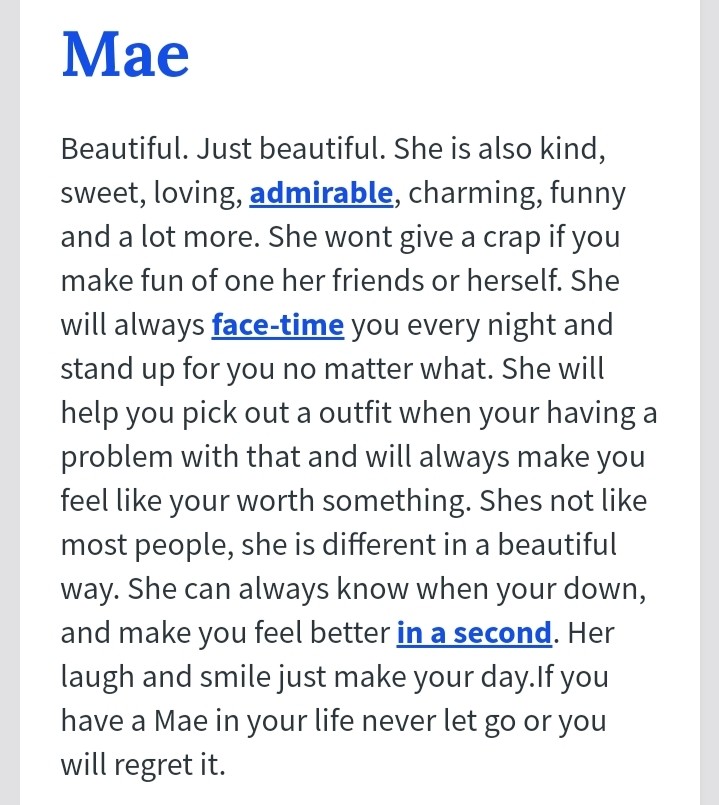Follow the face-time link

point(278,325)
